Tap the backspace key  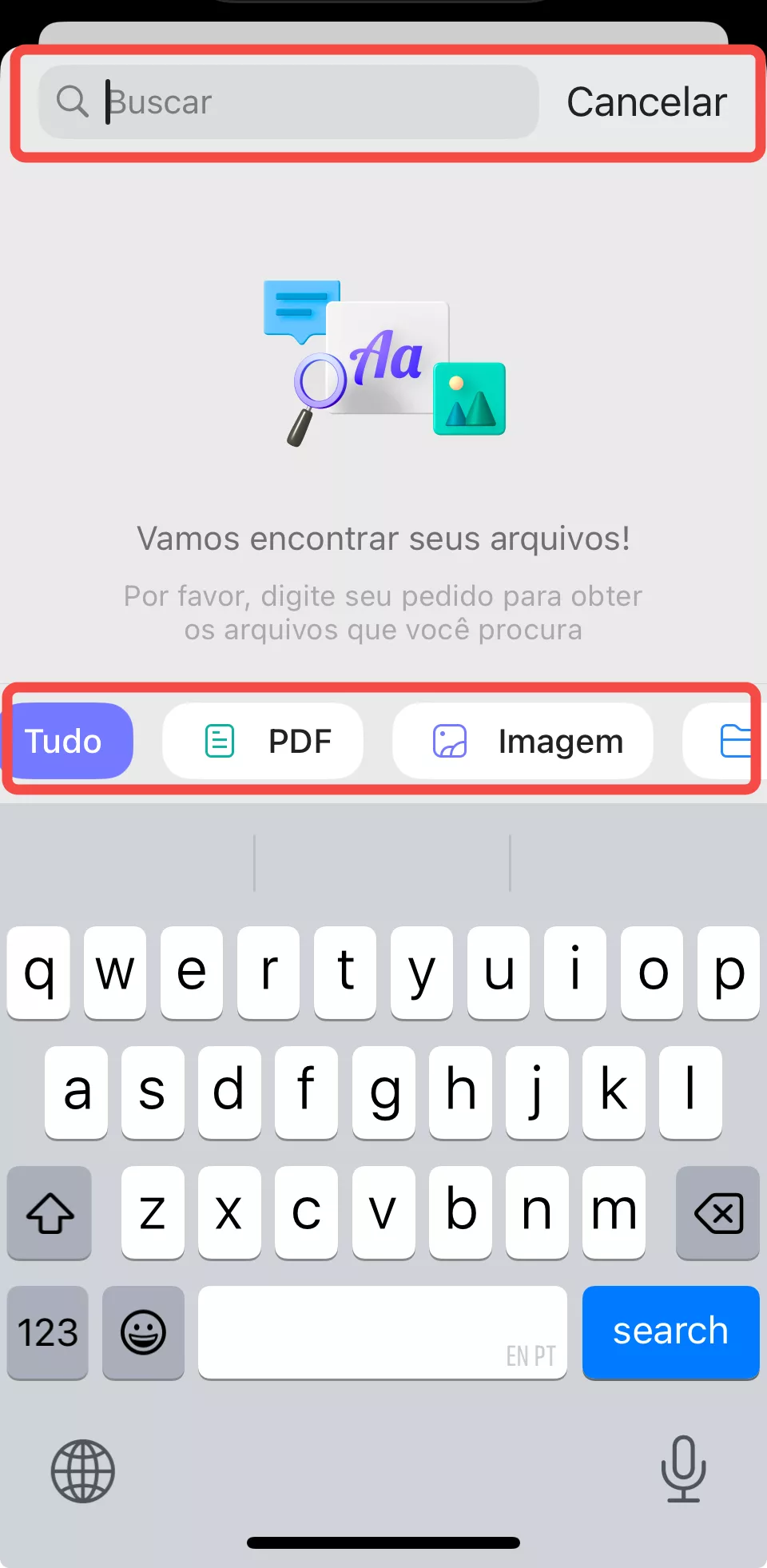717,1213
